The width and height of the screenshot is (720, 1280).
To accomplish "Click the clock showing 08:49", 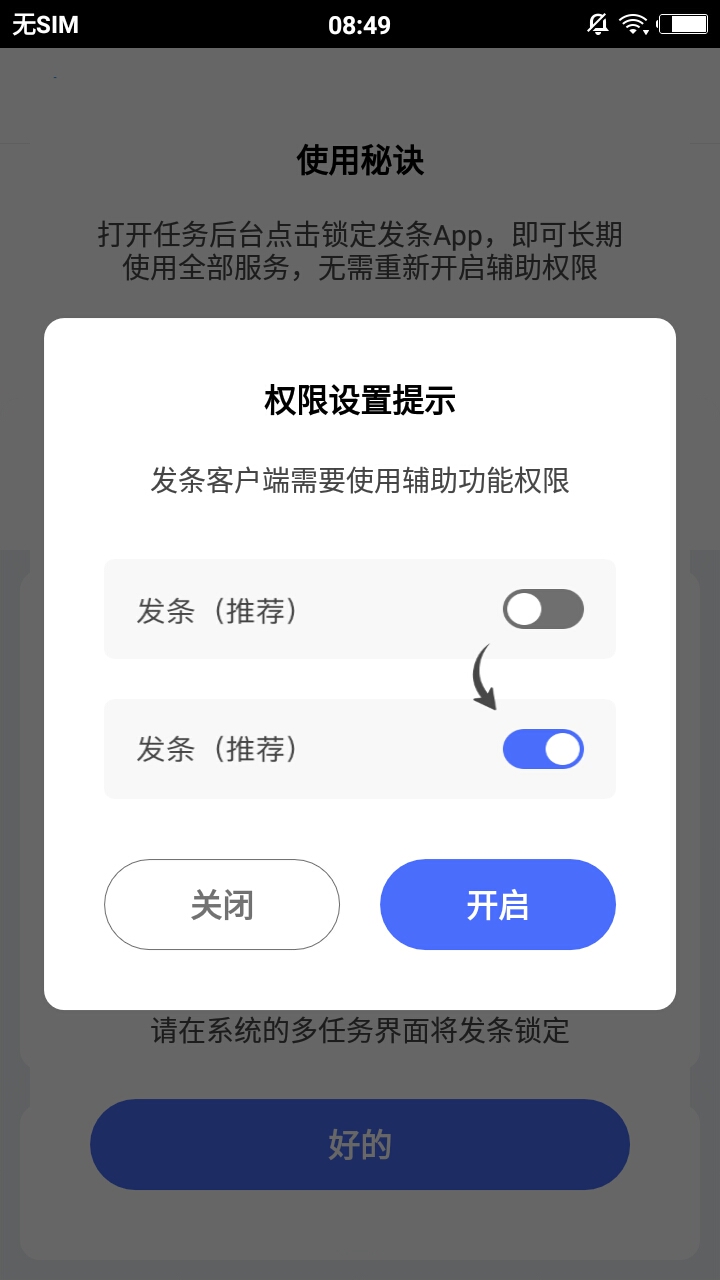I will (360, 23).
